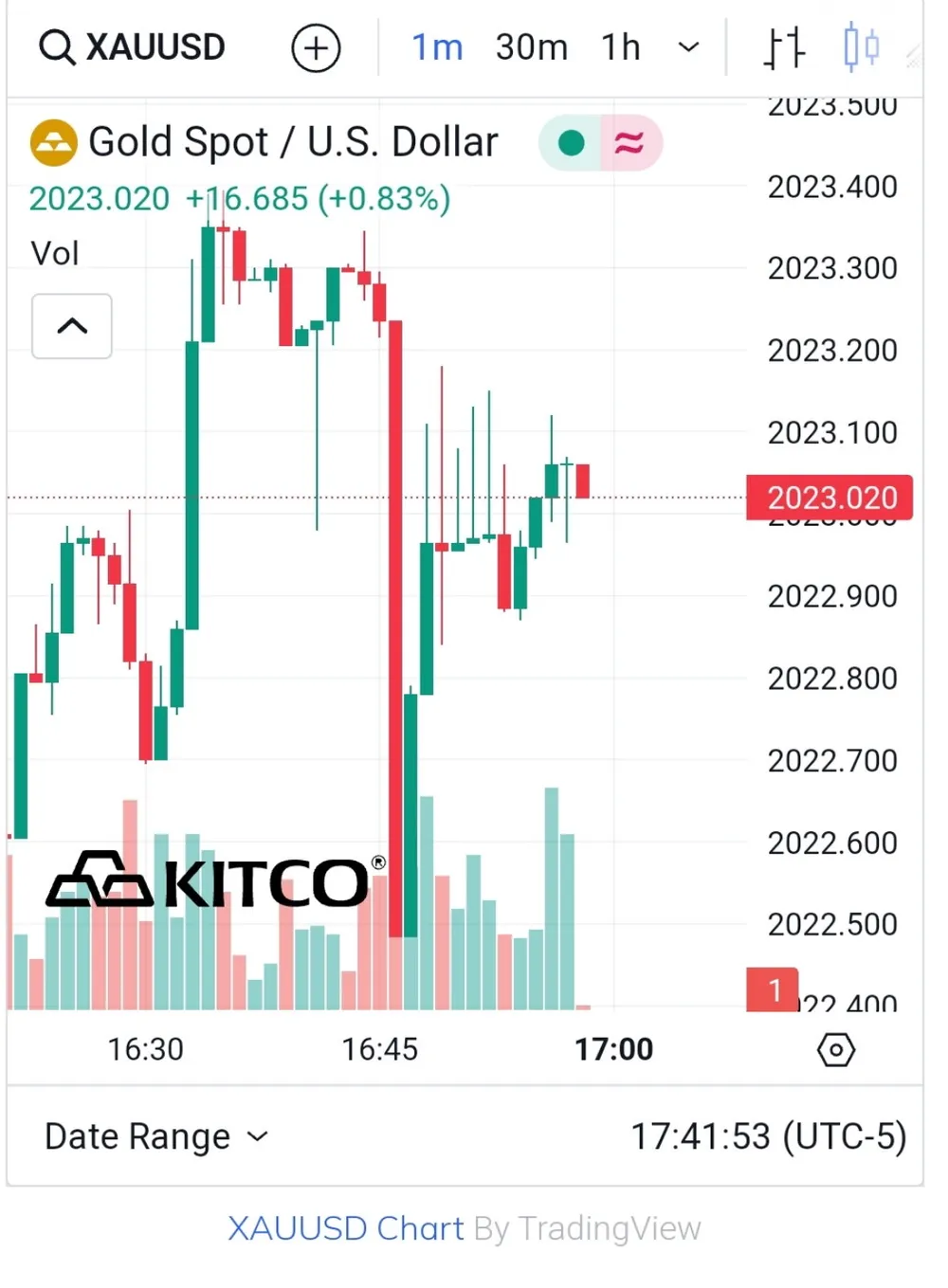Open the XAUUSD symbol search
The image size is (948, 1288).
(133, 46)
